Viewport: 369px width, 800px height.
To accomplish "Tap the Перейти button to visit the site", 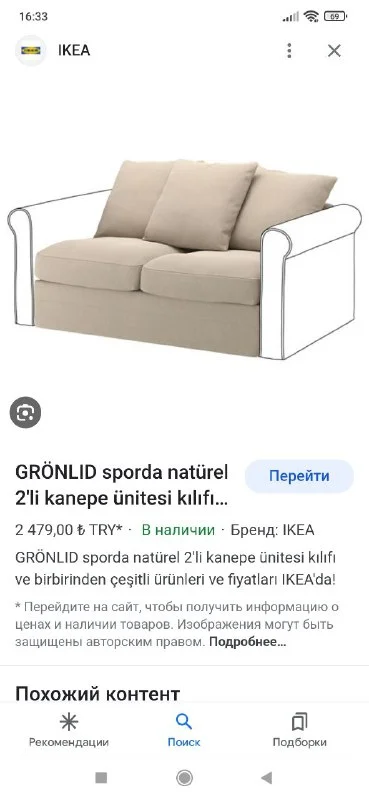I will [299, 476].
